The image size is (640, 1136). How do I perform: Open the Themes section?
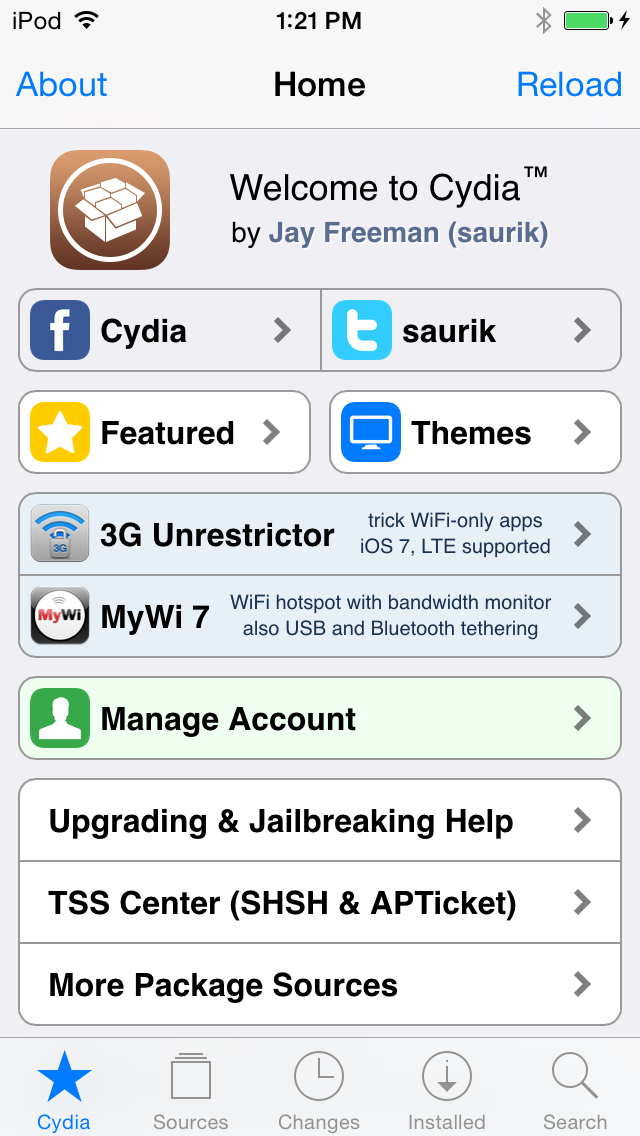[x=475, y=433]
